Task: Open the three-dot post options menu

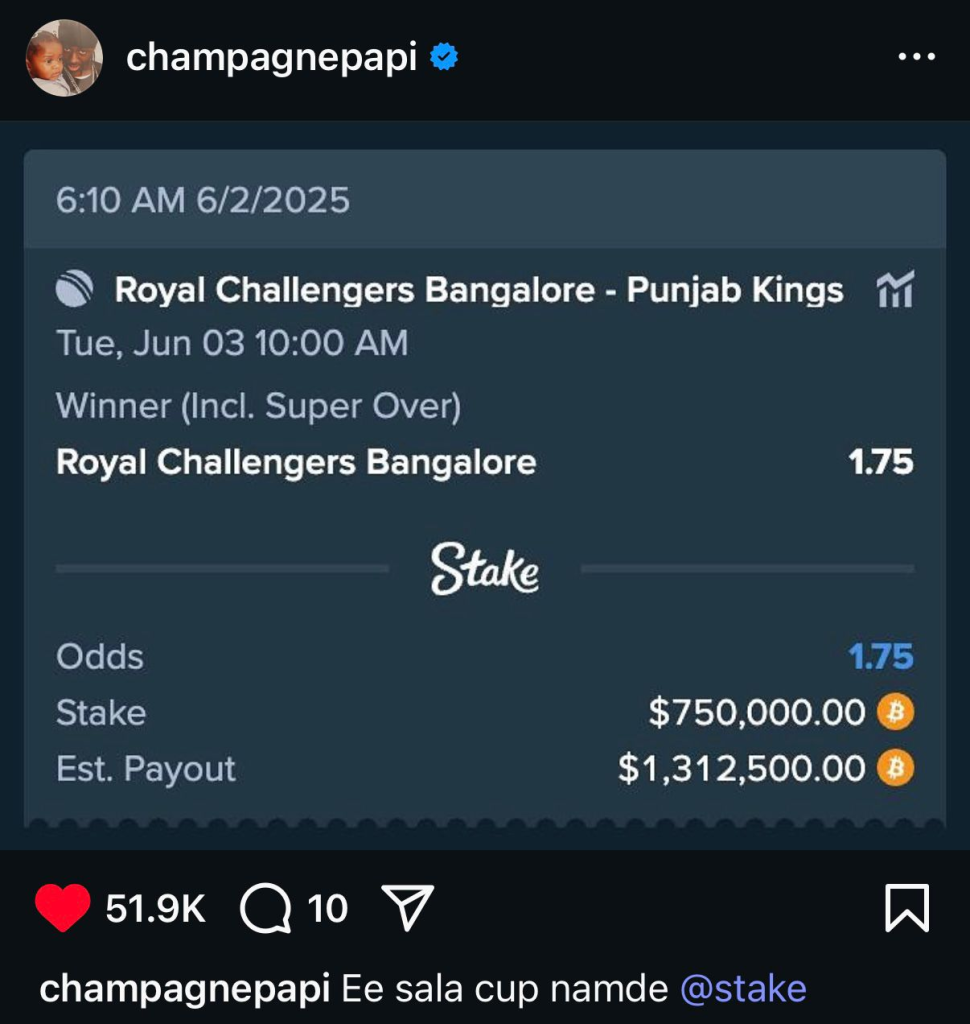Action: coord(916,58)
